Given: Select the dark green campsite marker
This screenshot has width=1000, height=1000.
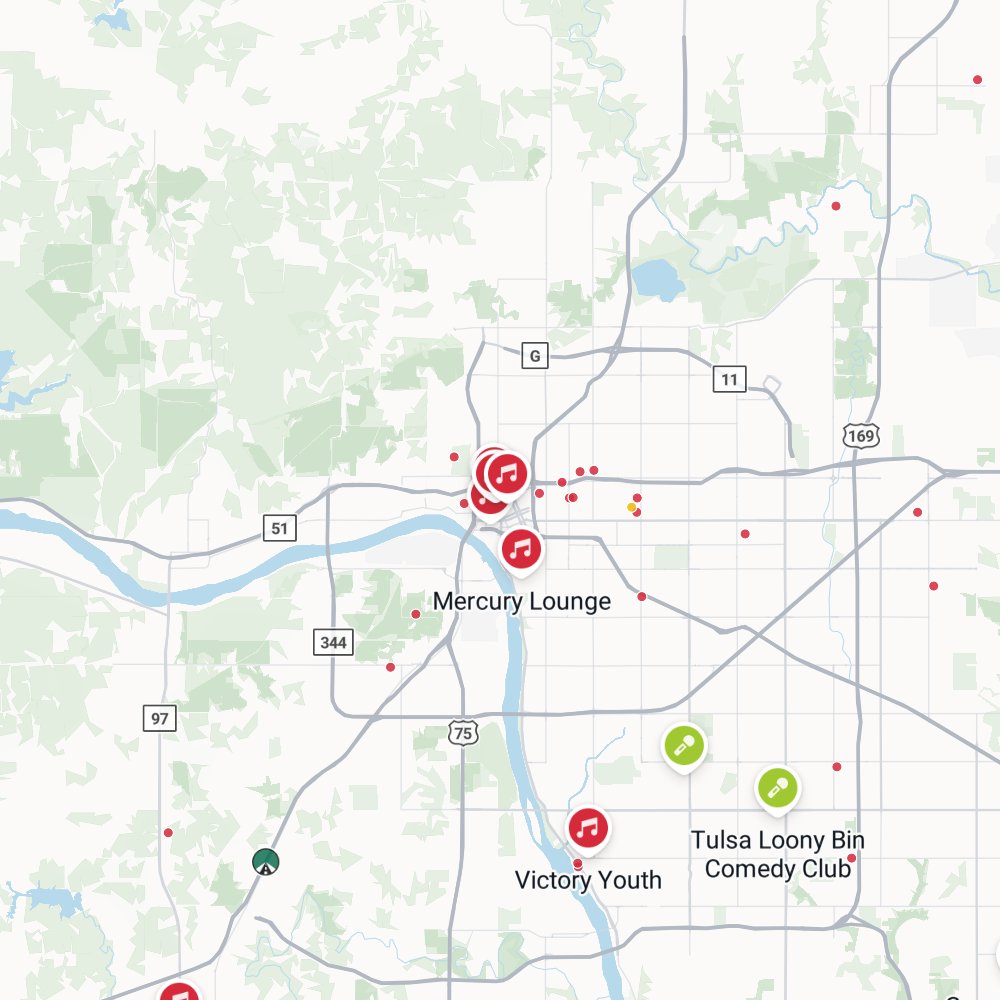Looking at the screenshot, I should [x=265, y=862].
